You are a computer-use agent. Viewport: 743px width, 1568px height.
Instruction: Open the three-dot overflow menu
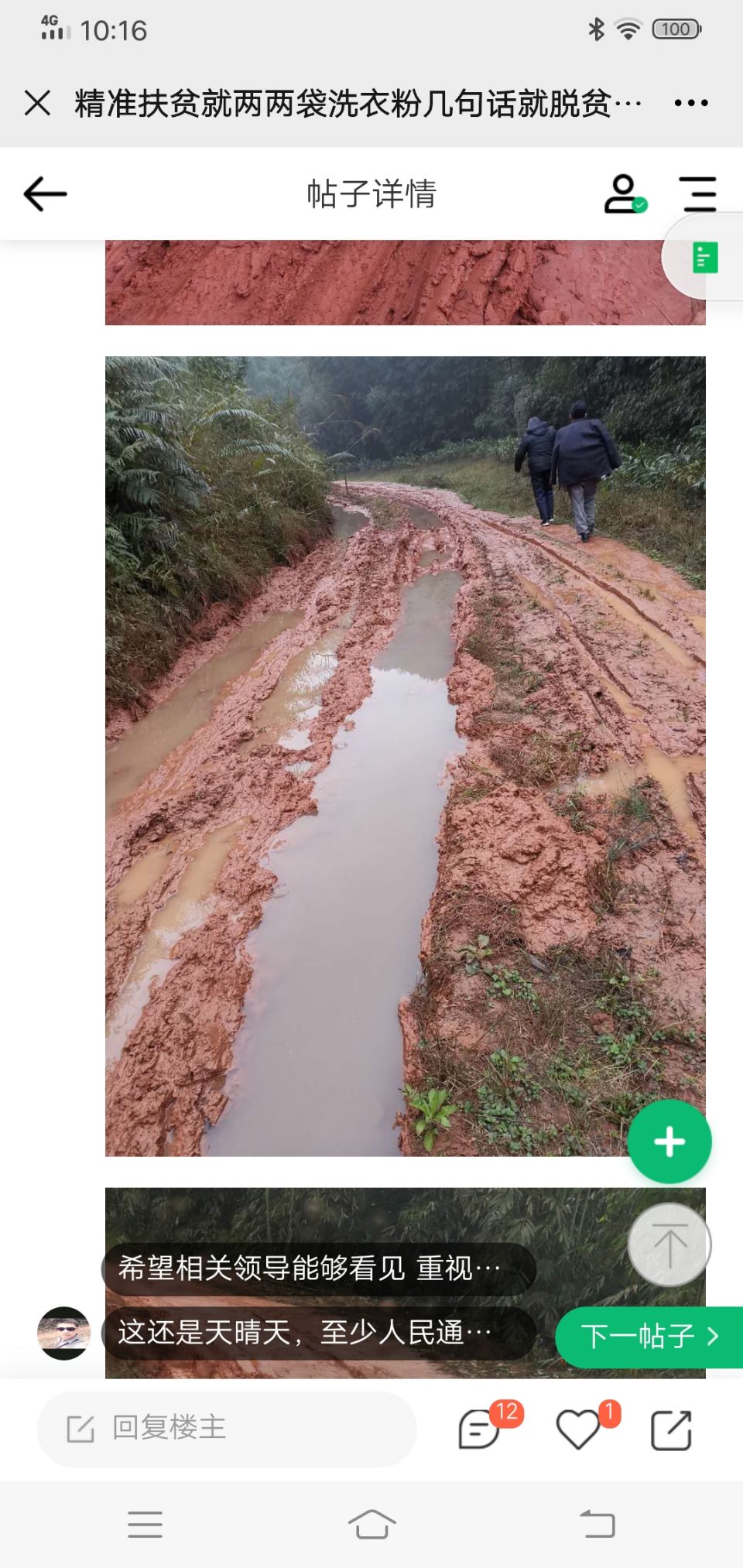(690, 103)
